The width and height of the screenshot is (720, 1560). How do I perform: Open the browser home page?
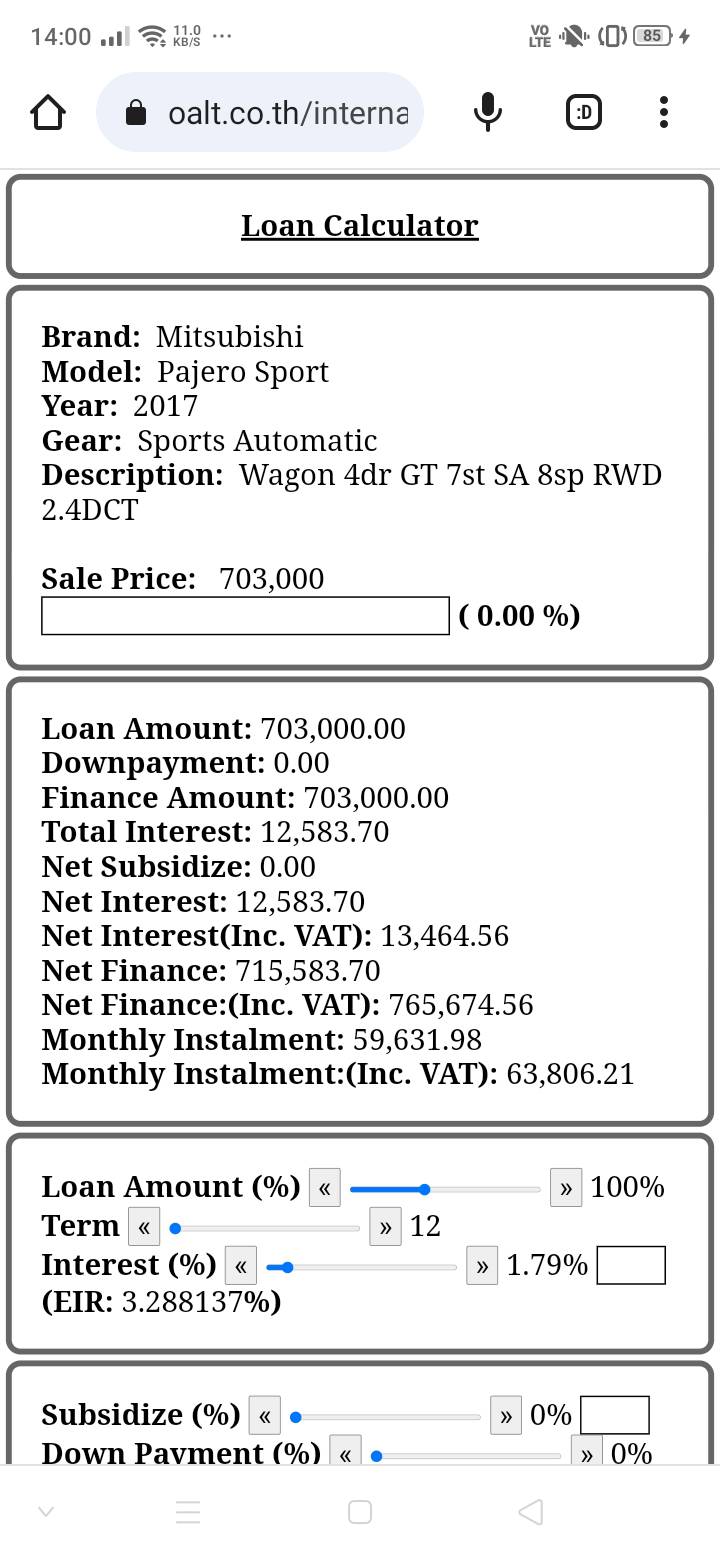click(49, 112)
